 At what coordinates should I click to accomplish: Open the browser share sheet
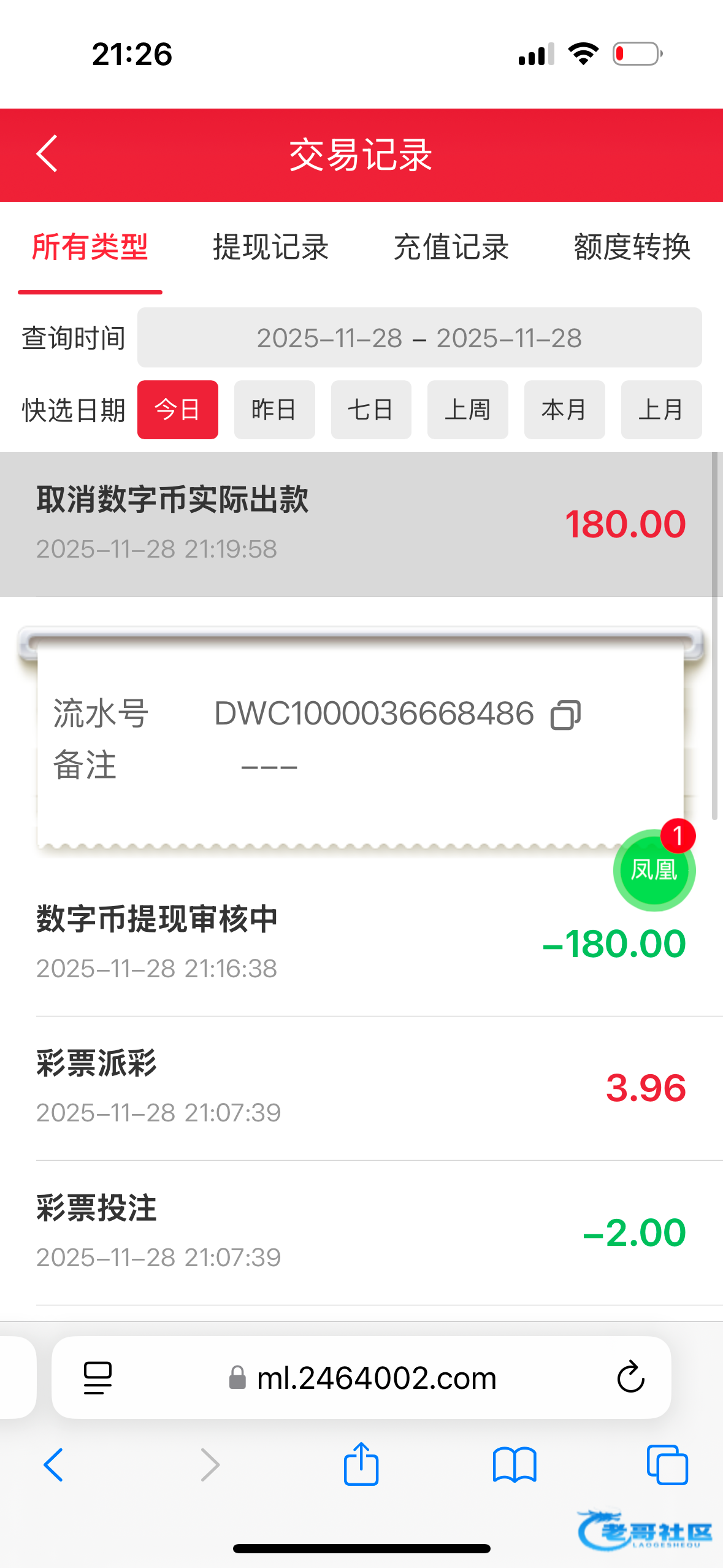click(361, 1465)
